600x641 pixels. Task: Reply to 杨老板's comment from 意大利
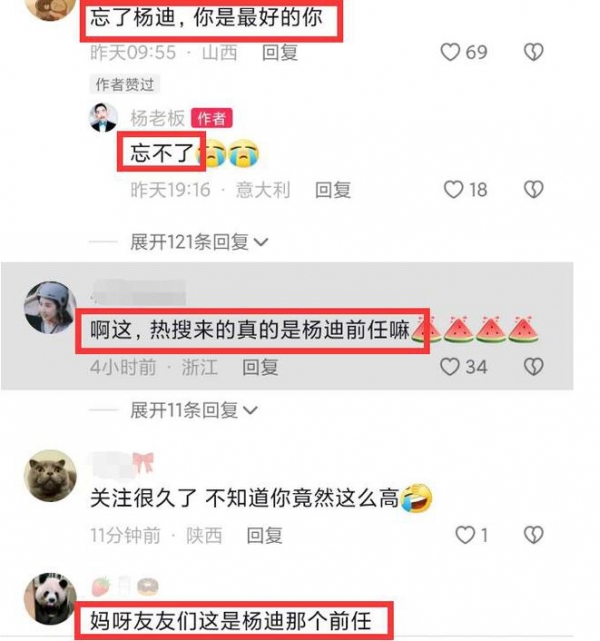click(x=333, y=189)
